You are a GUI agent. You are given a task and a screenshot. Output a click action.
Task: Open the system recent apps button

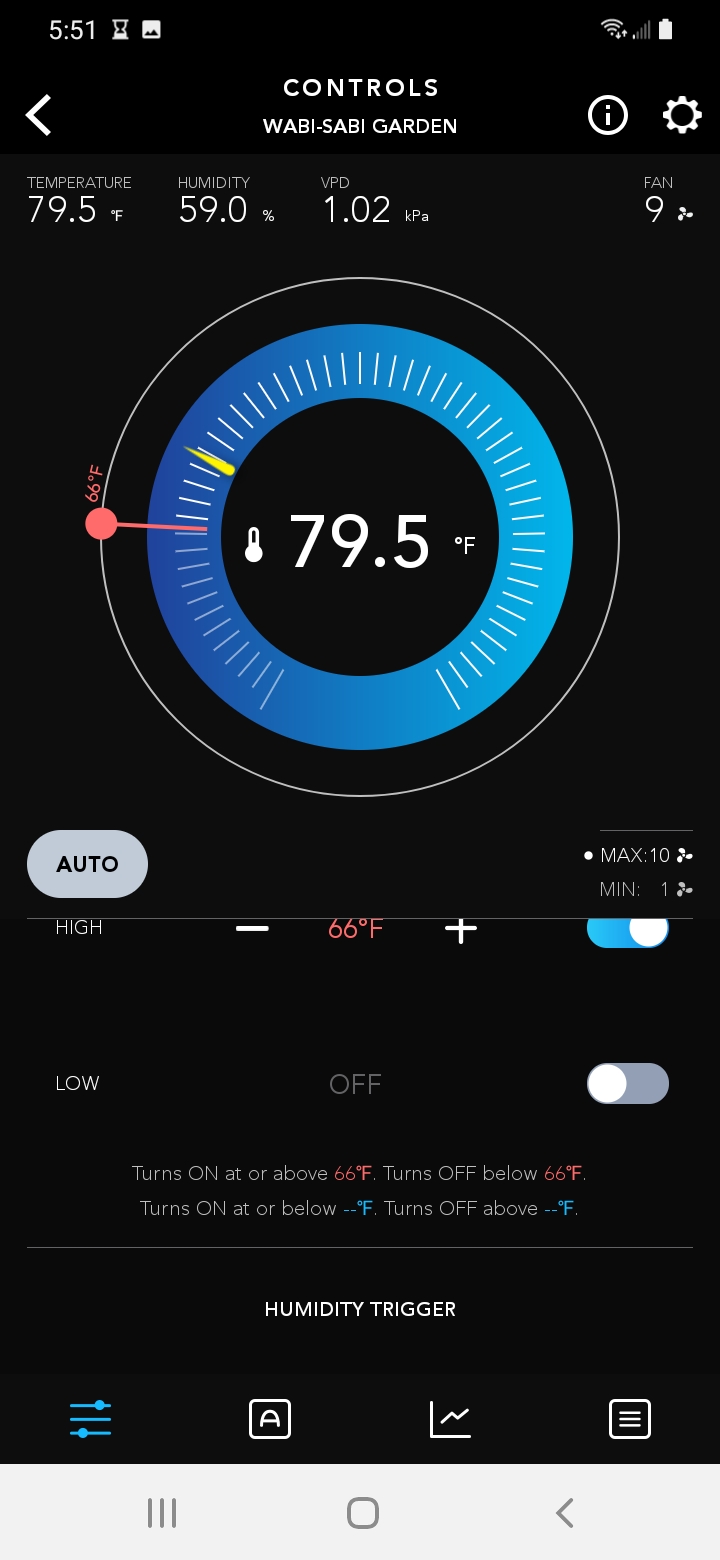[x=162, y=1512]
